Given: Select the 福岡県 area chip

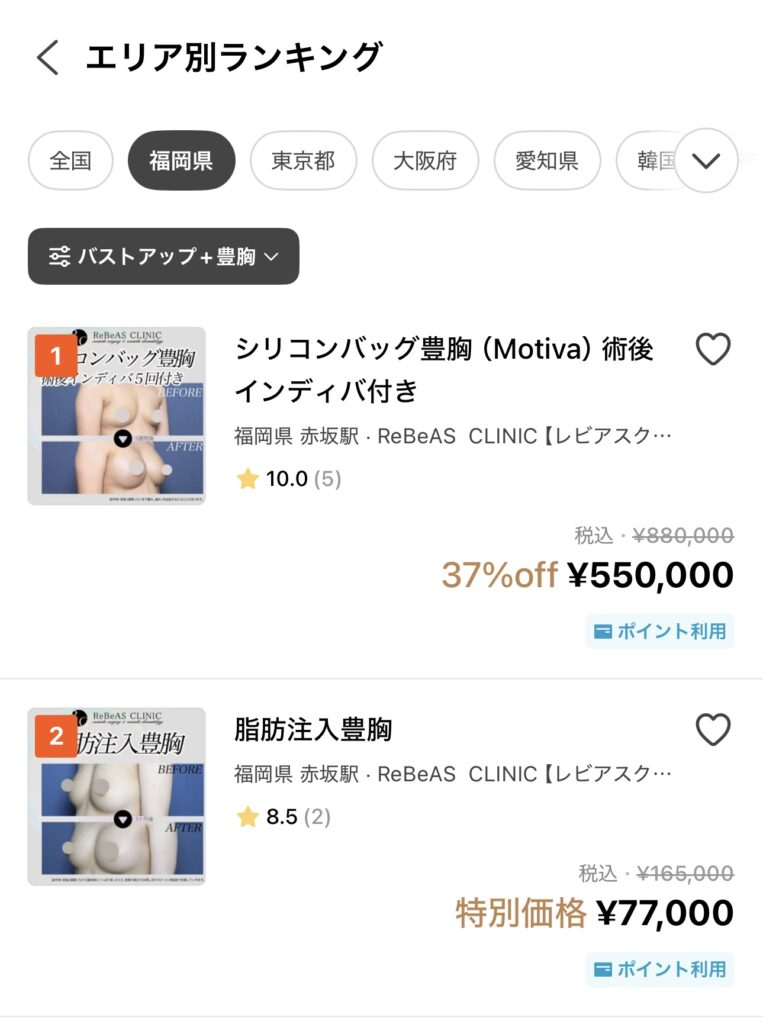Looking at the screenshot, I should pyautogui.click(x=181, y=160).
